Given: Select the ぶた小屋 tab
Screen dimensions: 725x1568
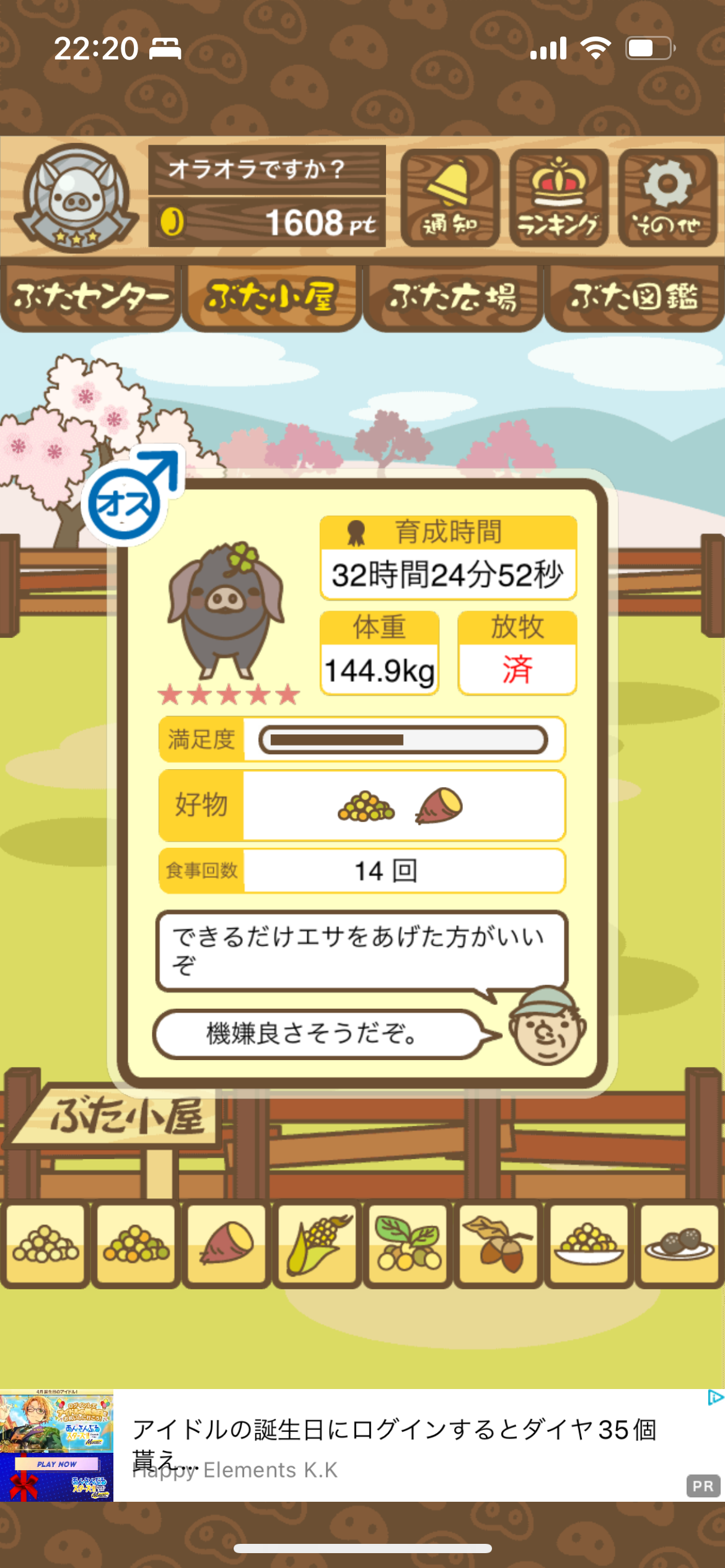Looking at the screenshot, I should (271, 297).
